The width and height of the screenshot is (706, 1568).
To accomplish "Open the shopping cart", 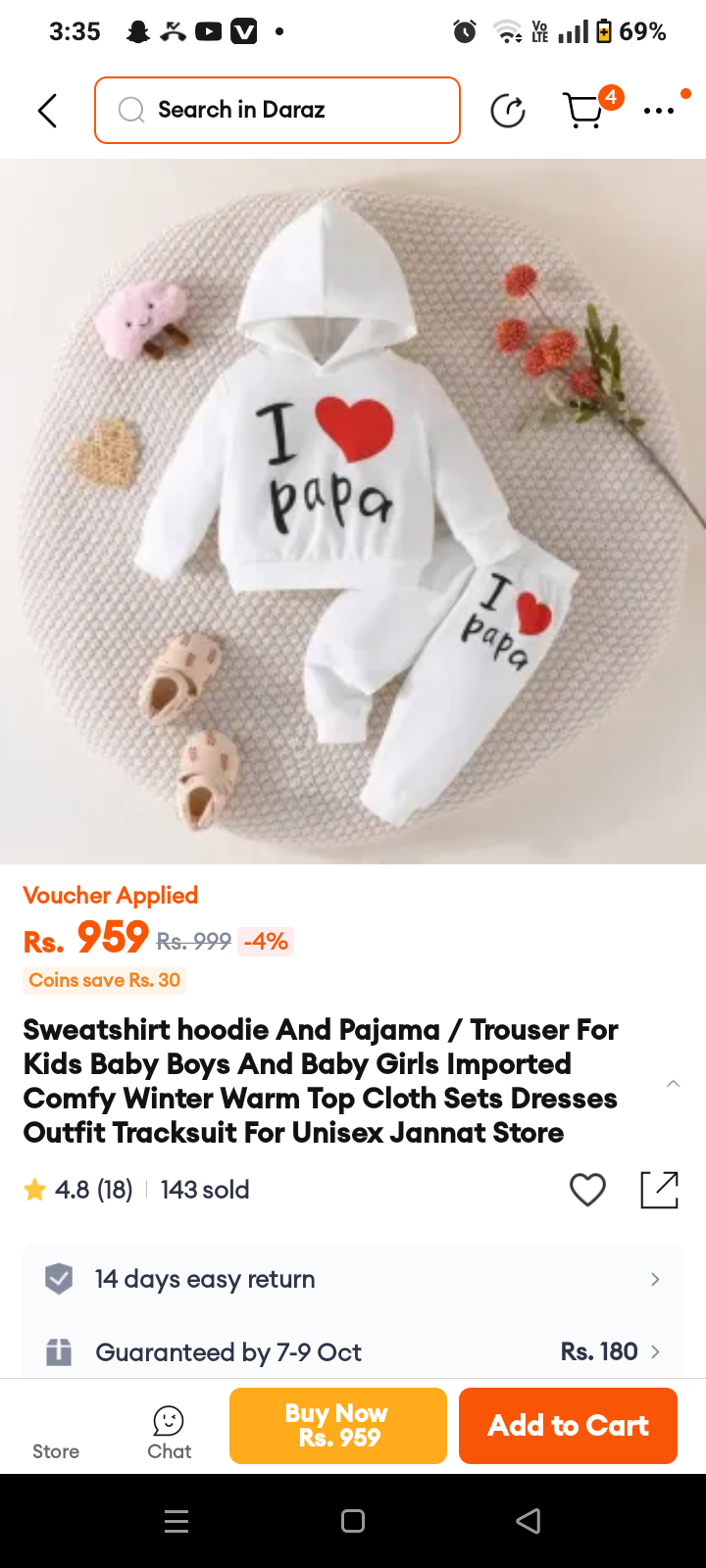I will click(x=585, y=110).
